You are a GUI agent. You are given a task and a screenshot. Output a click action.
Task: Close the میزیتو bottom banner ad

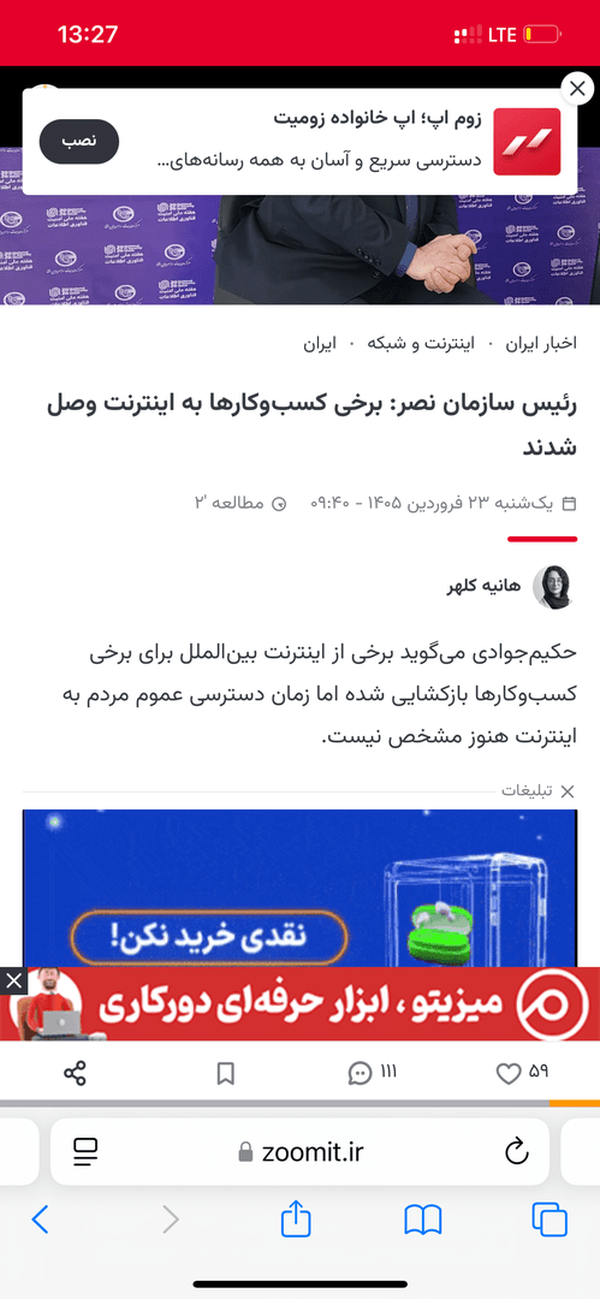pyautogui.click(x=12, y=980)
